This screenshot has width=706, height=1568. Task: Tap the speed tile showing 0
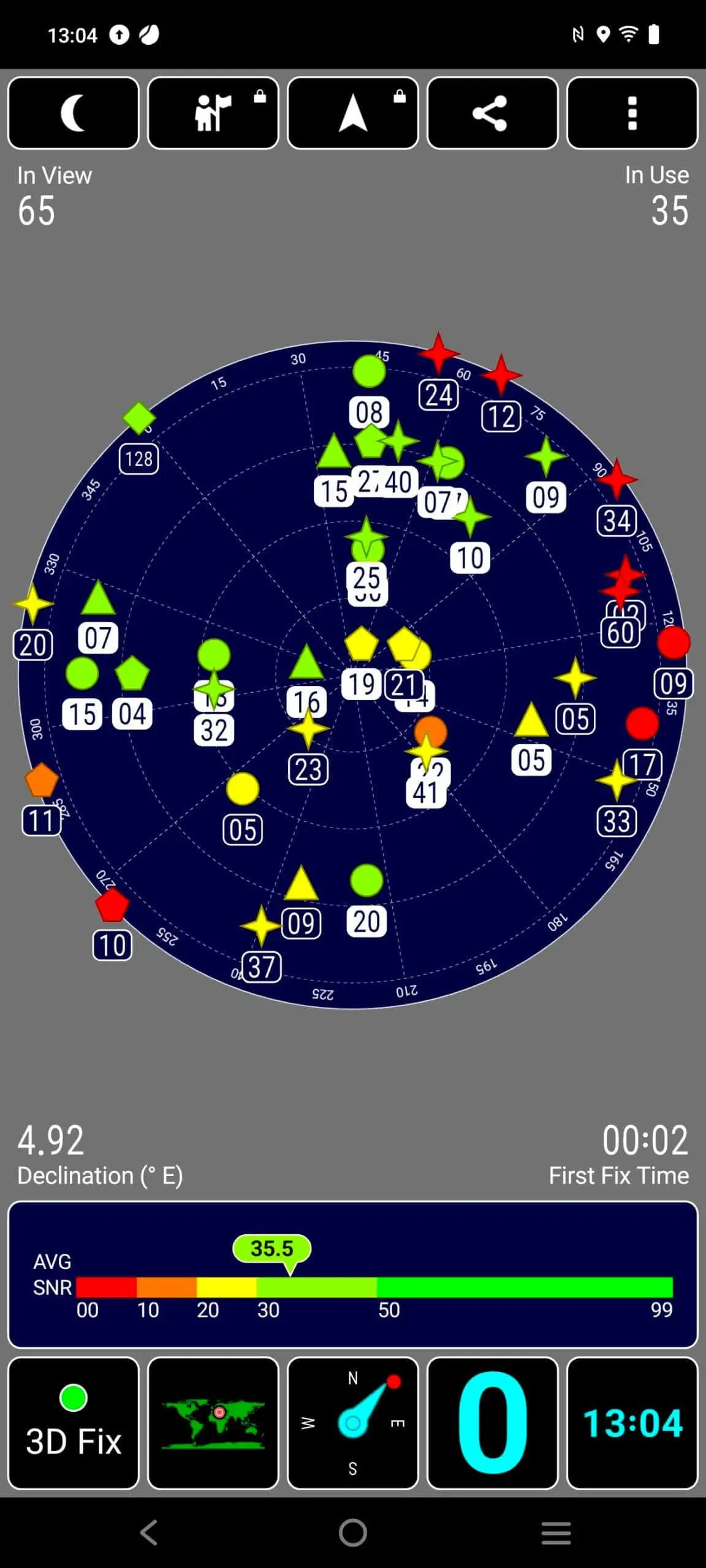point(492,1422)
